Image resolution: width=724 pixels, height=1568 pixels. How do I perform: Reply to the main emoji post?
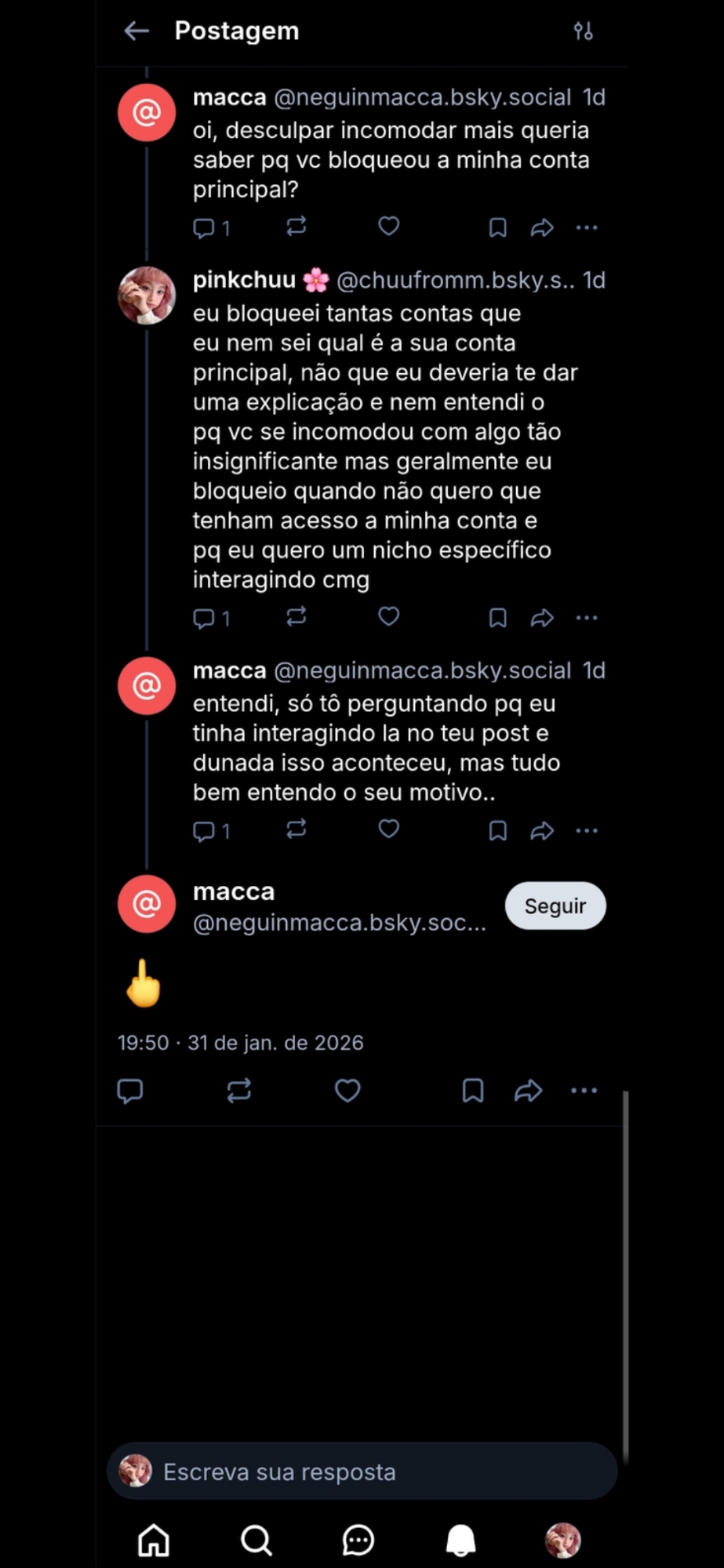(130, 1091)
